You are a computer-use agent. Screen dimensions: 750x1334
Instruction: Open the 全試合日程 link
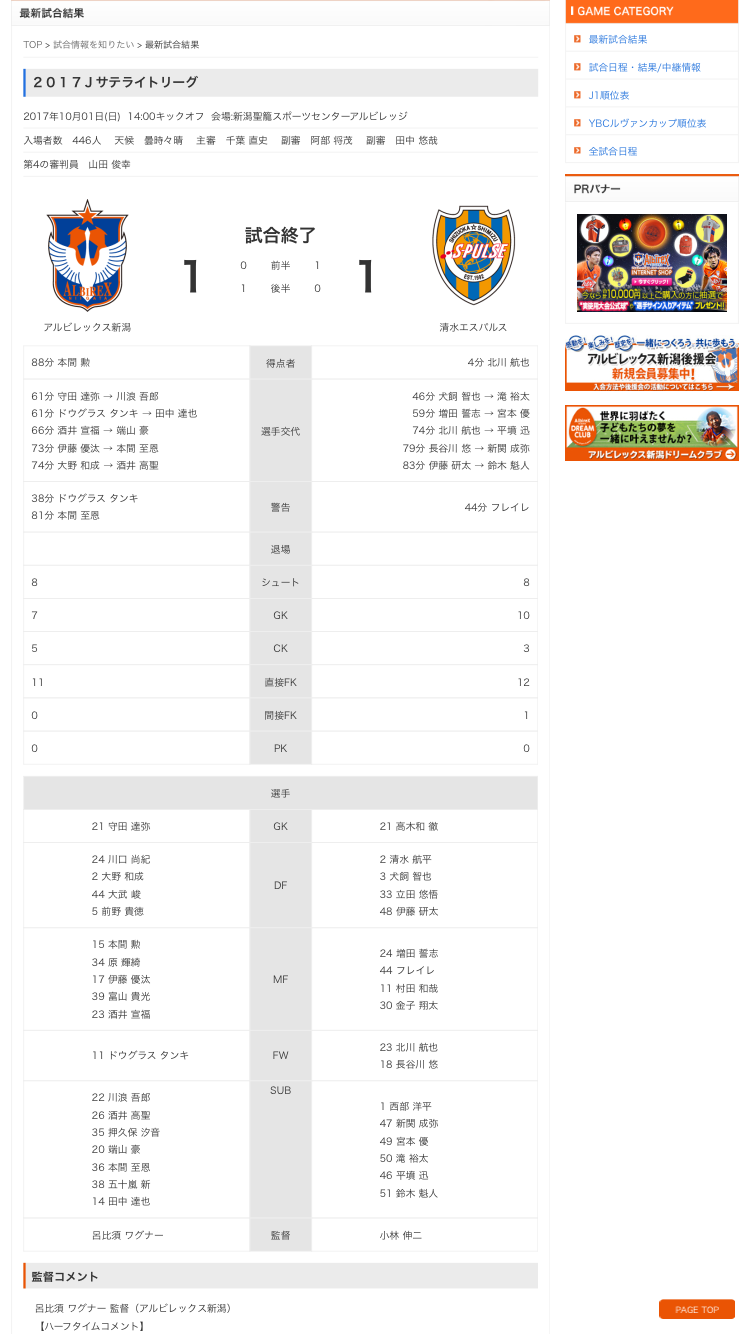pyautogui.click(x=612, y=151)
